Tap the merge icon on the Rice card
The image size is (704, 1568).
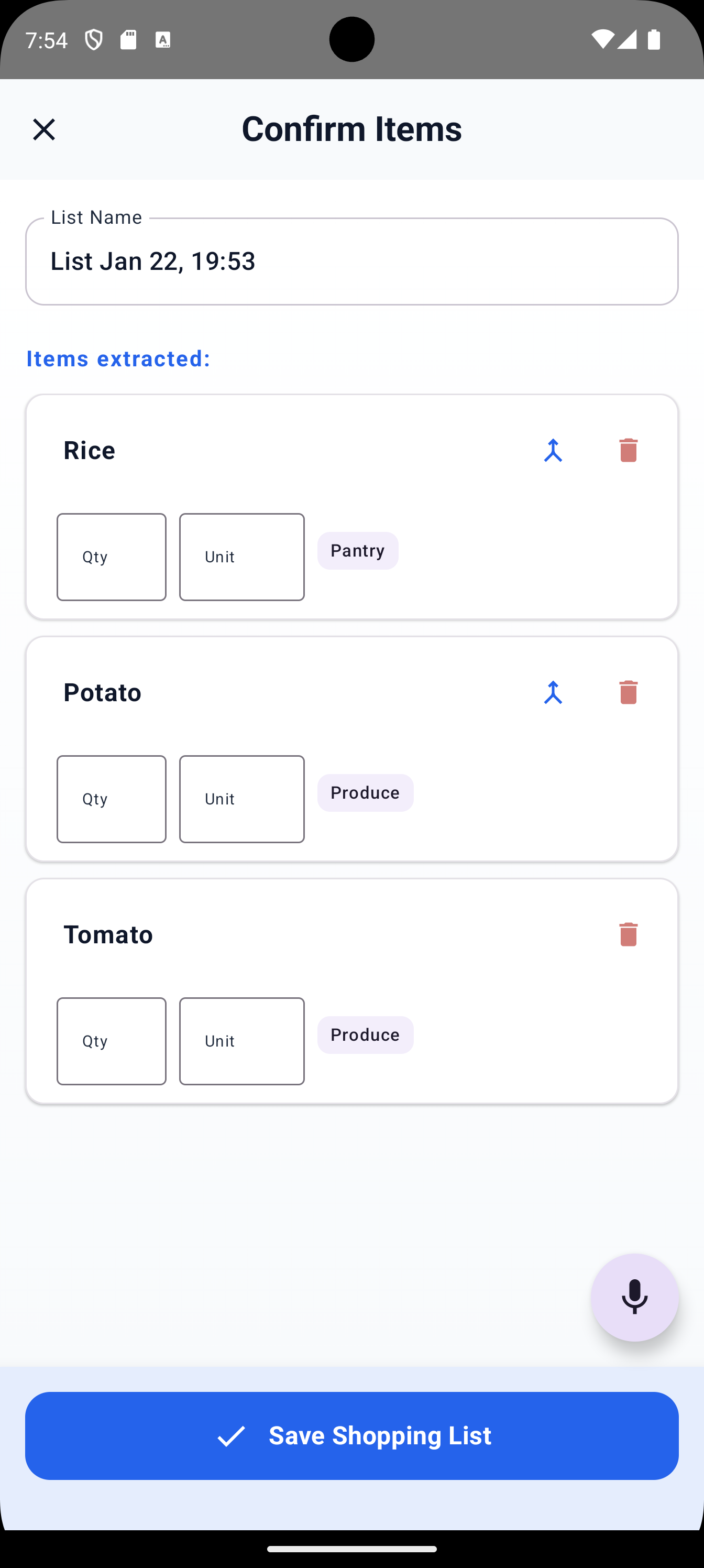click(553, 451)
